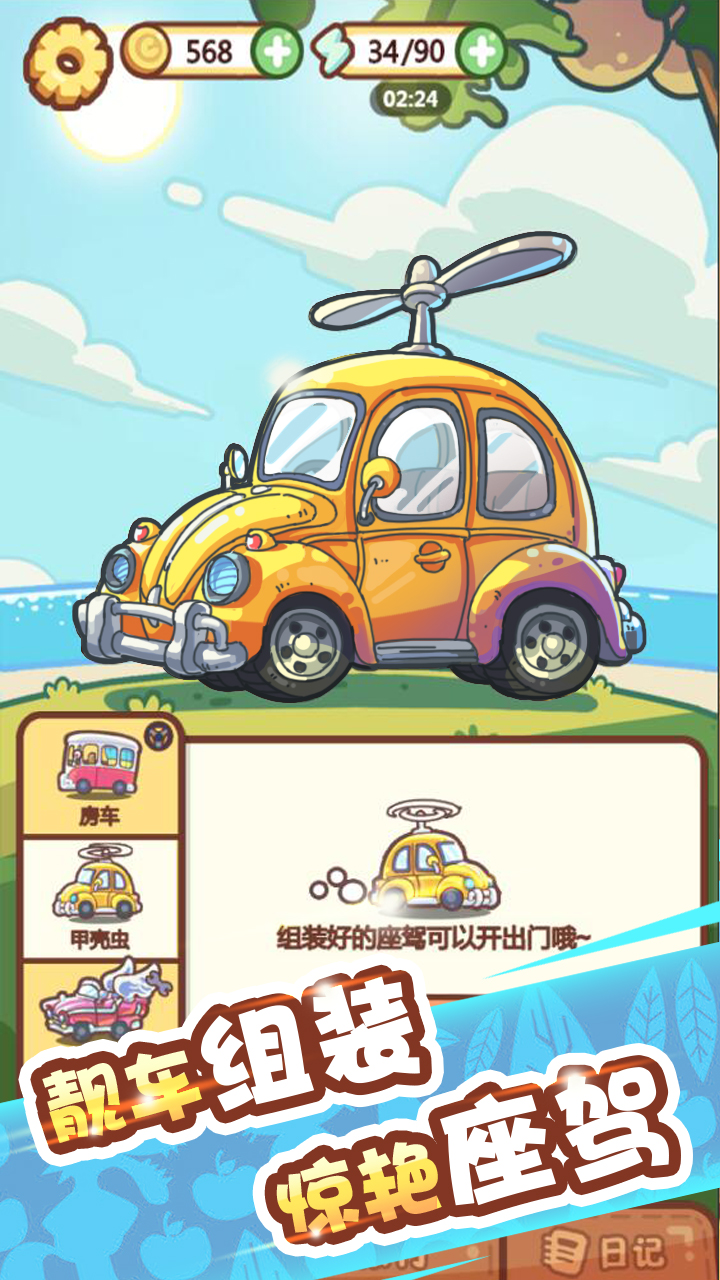Open the 日记 diary
This screenshot has width=720, height=1280.
coord(610,1250)
